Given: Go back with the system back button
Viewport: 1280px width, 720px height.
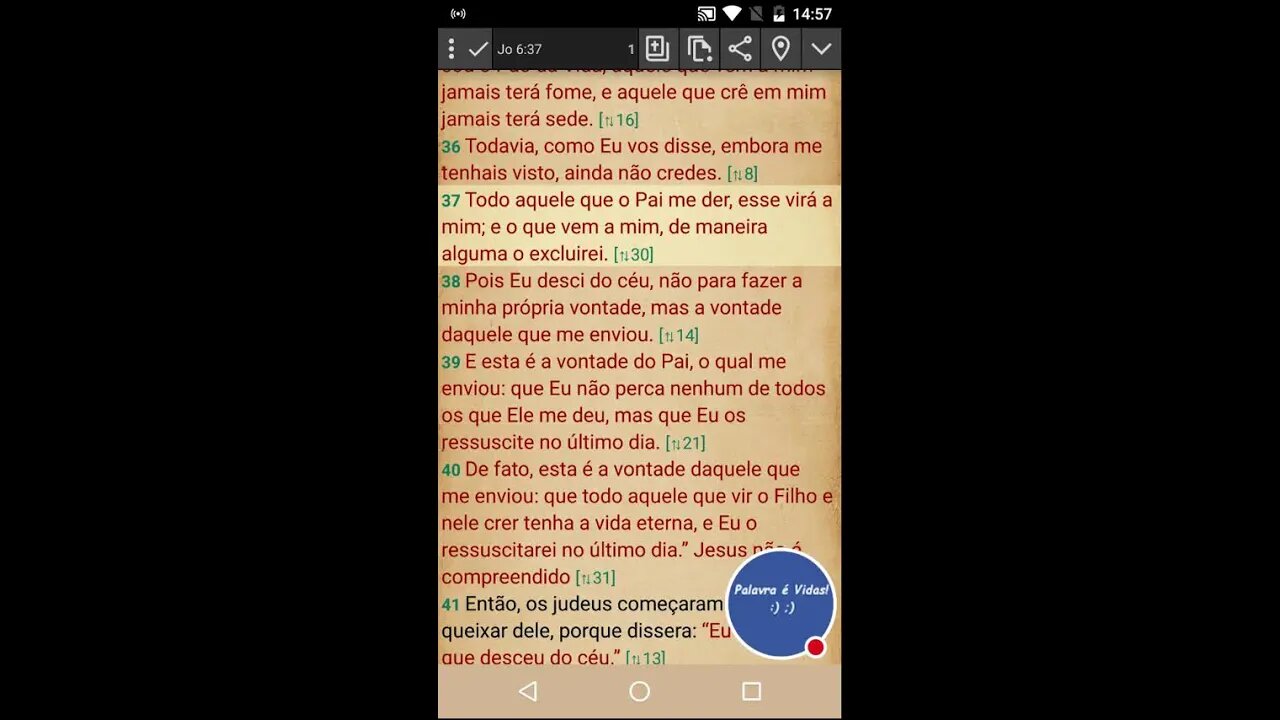Looking at the screenshot, I should pyautogui.click(x=528, y=691).
